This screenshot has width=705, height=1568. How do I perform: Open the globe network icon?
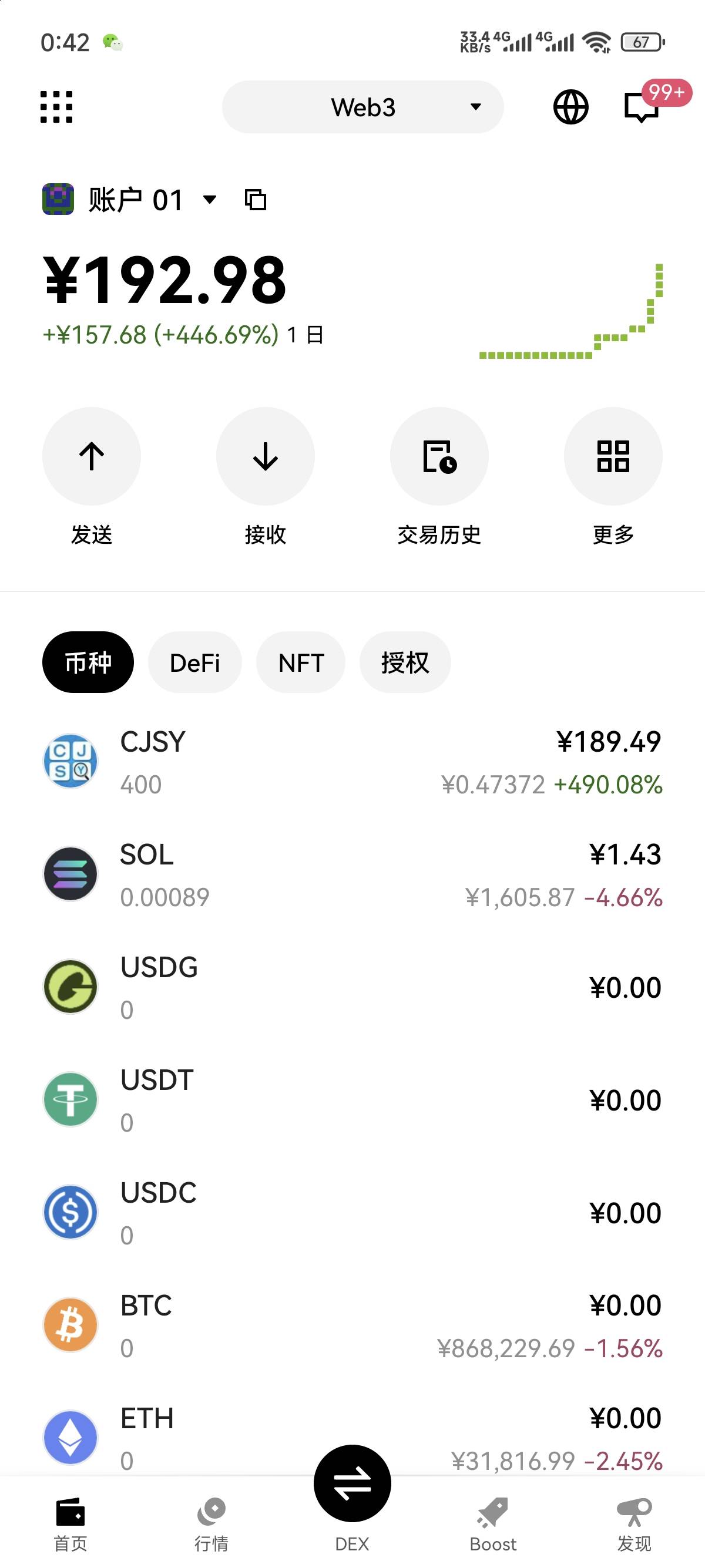click(x=570, y=107)
